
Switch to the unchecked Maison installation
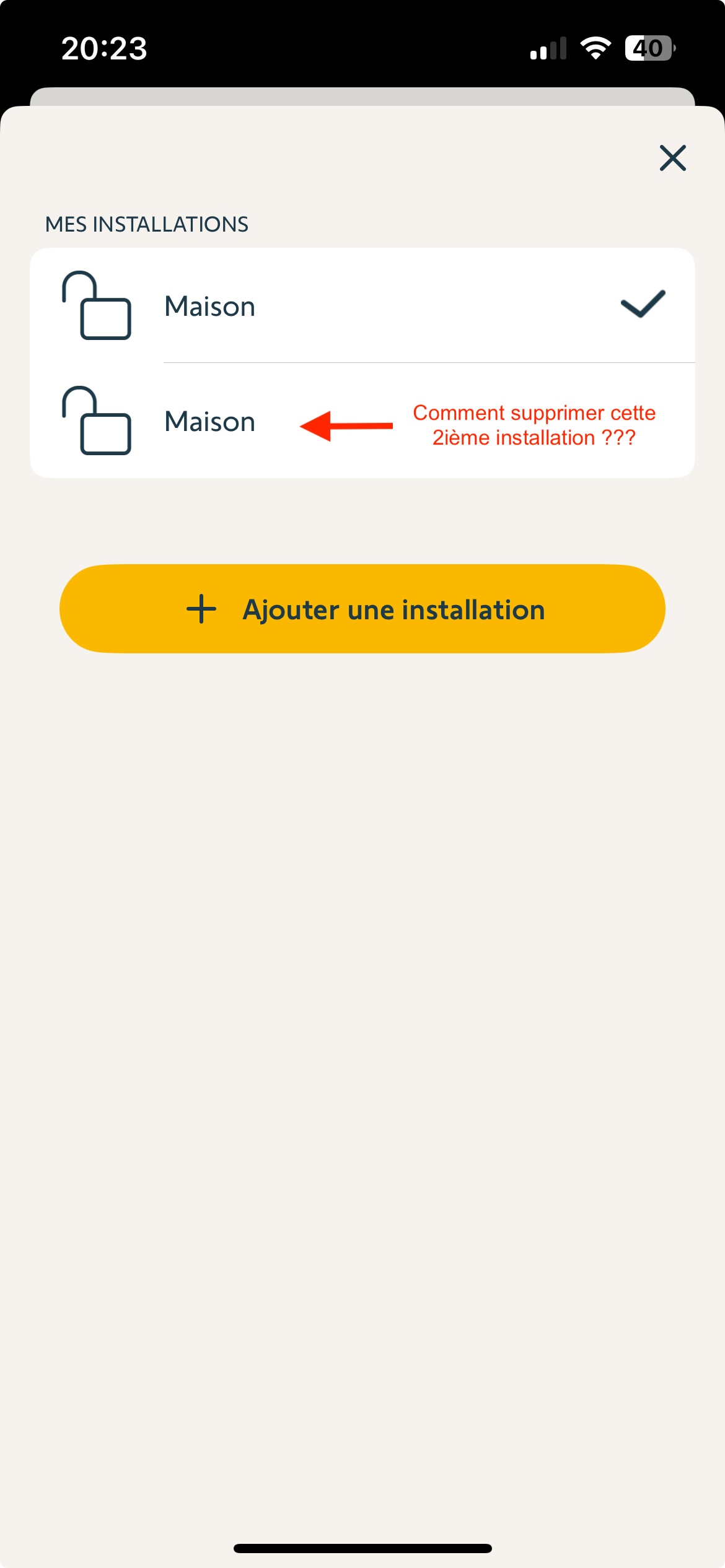point(211,422)
